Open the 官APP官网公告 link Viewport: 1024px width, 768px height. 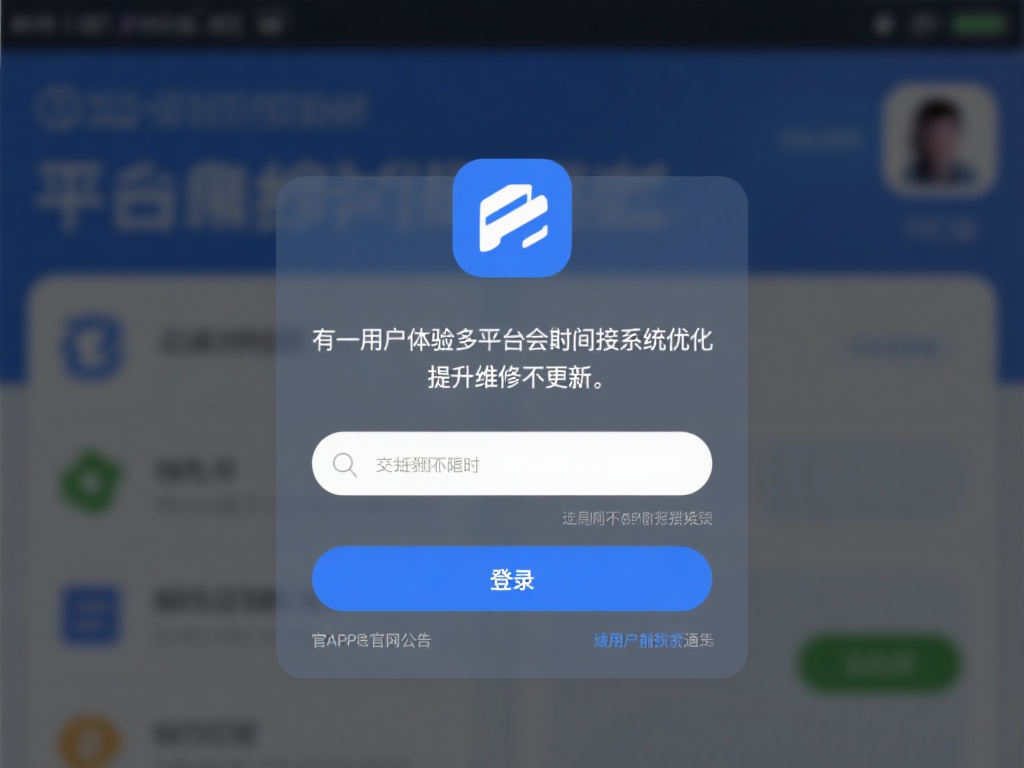click(372, 640)
